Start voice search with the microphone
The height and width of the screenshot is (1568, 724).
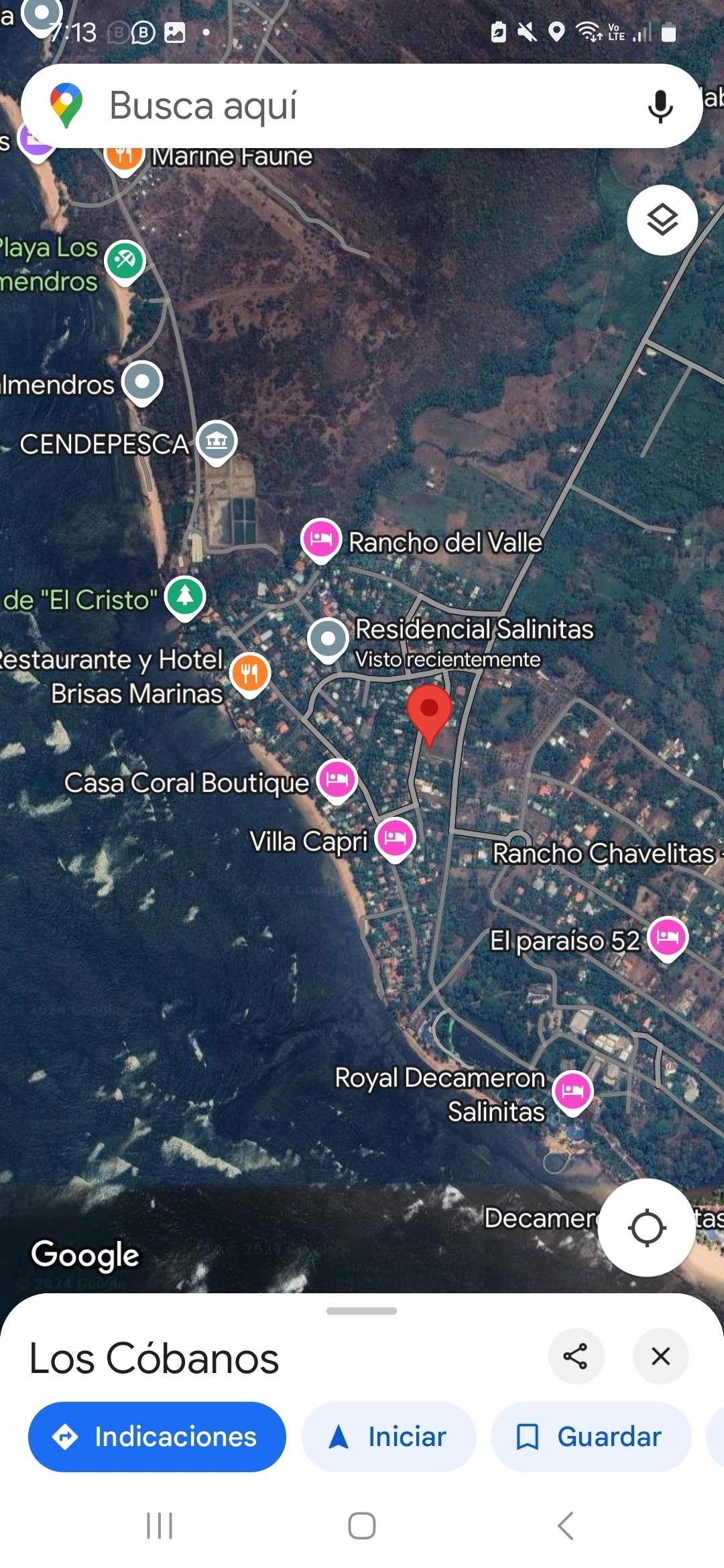click(x=660, y=106)
